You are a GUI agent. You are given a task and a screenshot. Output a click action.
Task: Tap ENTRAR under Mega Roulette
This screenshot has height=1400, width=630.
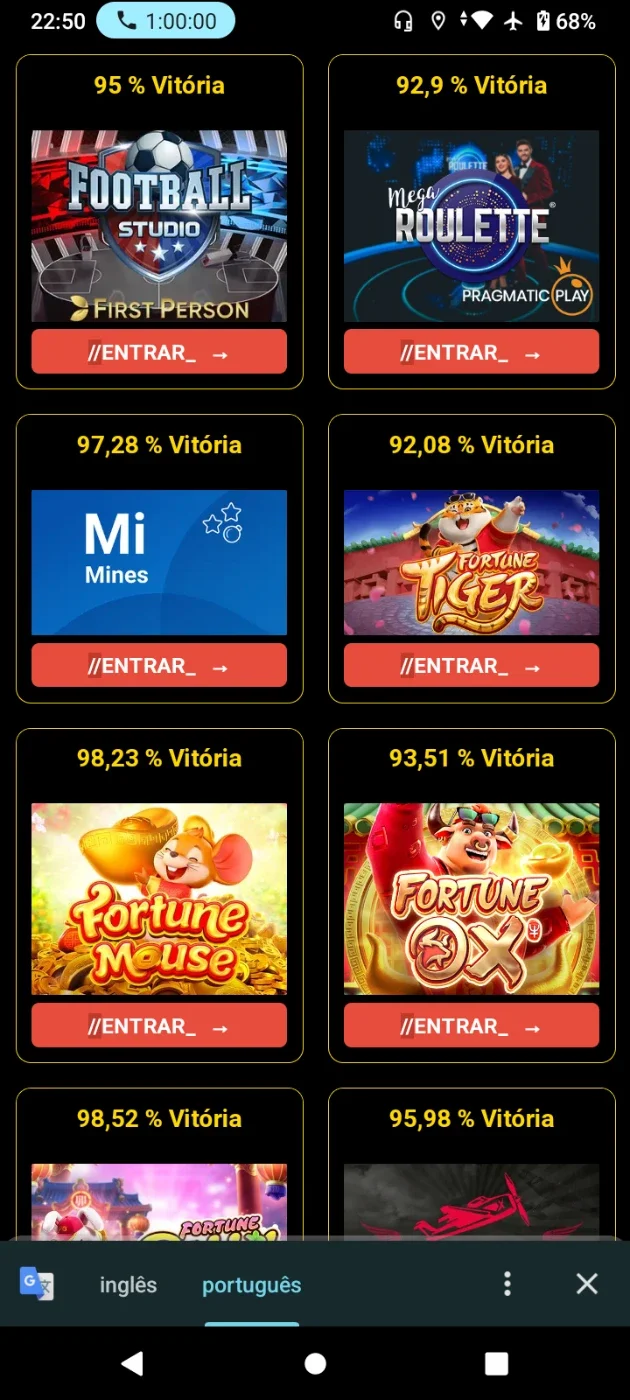[471, 352]
